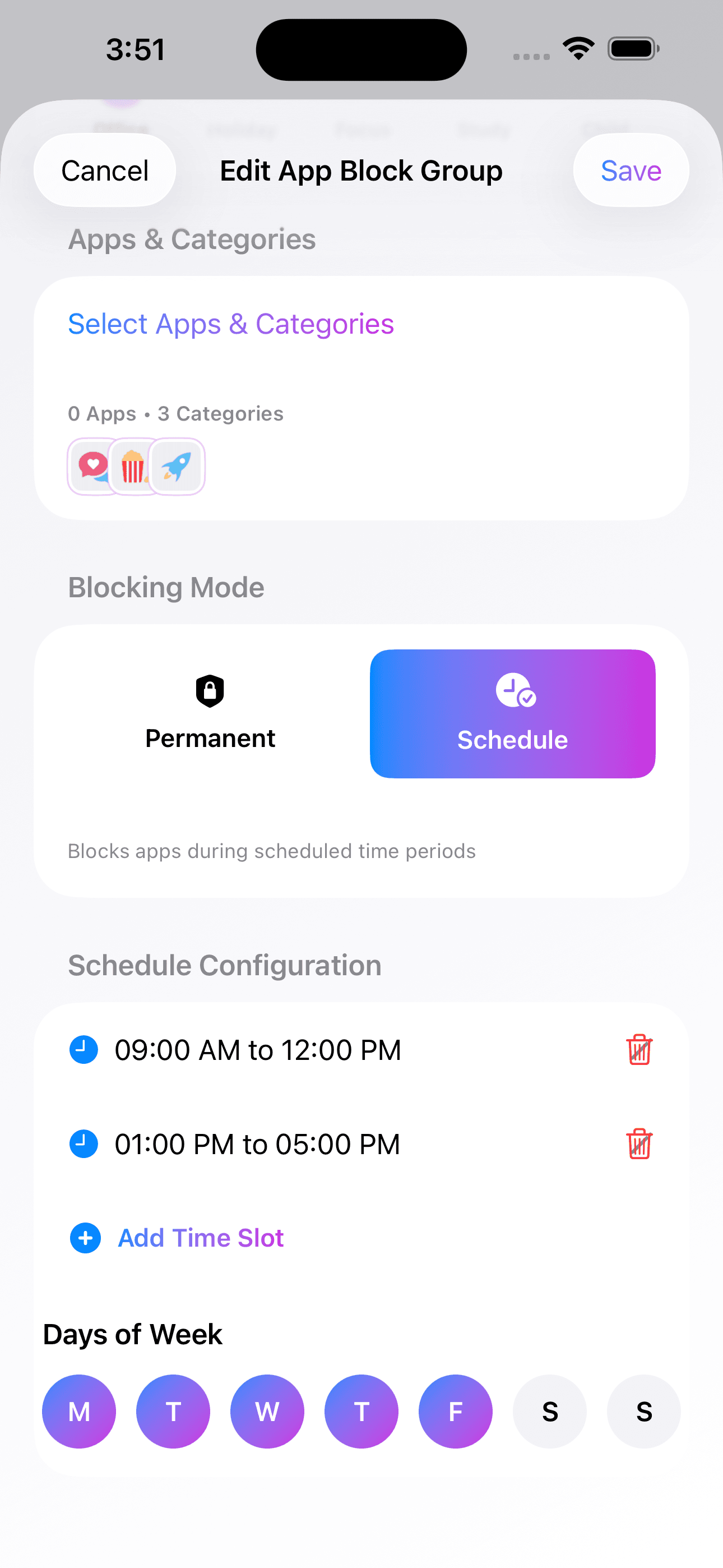Deselect the Wednesday day circle
Viewport: 723px width, 1568px height.
(x=267, y=1412)
